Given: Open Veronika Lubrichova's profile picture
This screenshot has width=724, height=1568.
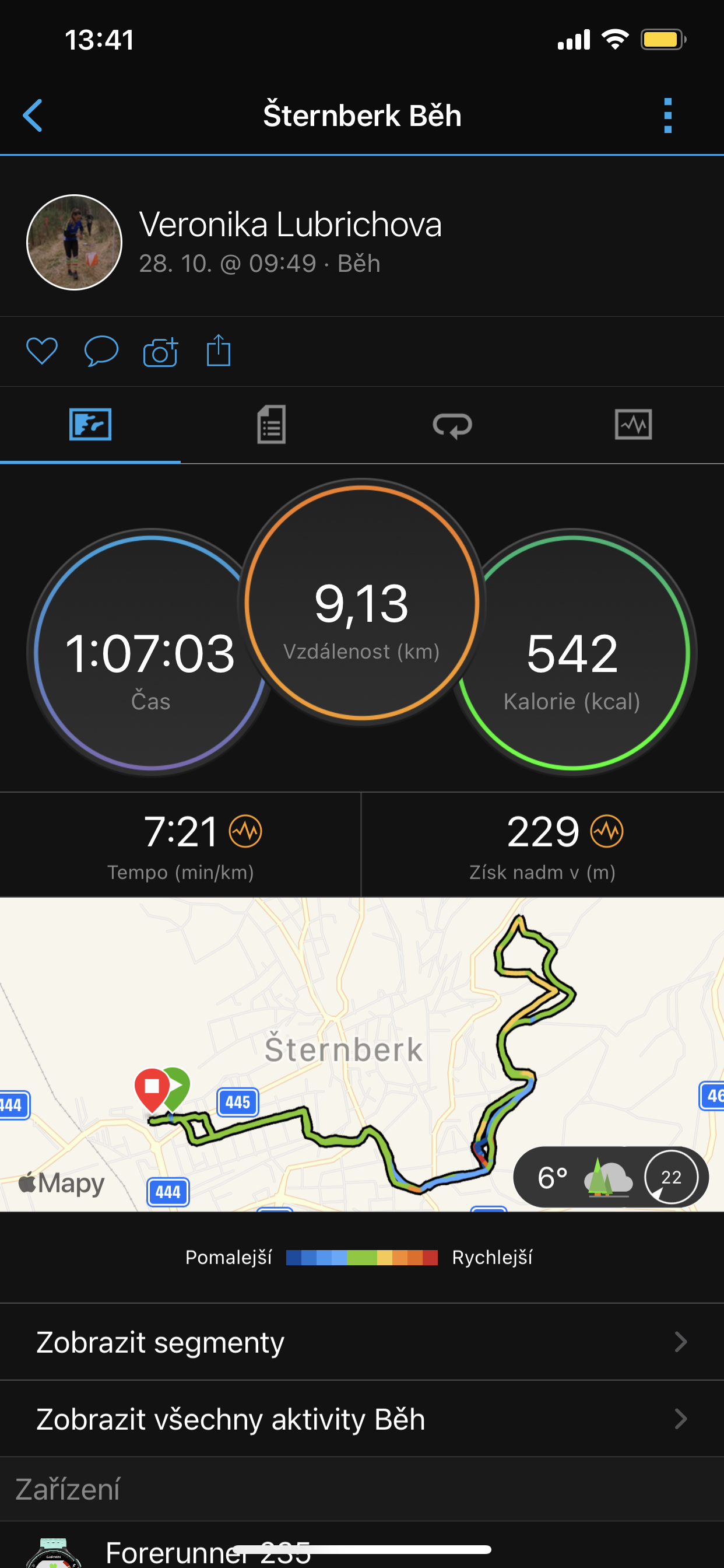Looking at the screenshot, I should tap(74, 242).
